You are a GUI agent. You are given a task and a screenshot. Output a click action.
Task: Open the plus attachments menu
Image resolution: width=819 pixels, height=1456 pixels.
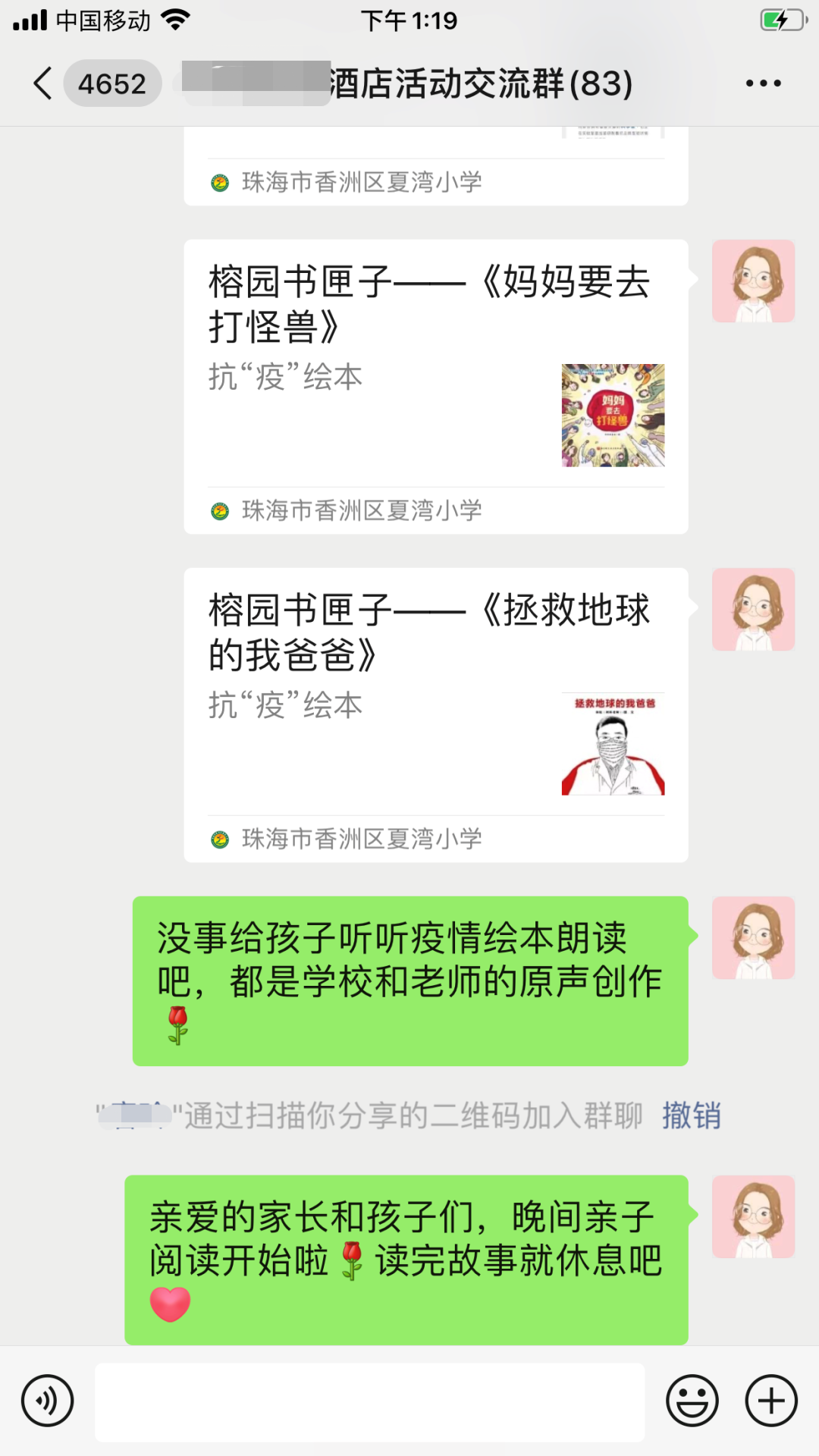pyautogui.click(x=771, y=1401)
